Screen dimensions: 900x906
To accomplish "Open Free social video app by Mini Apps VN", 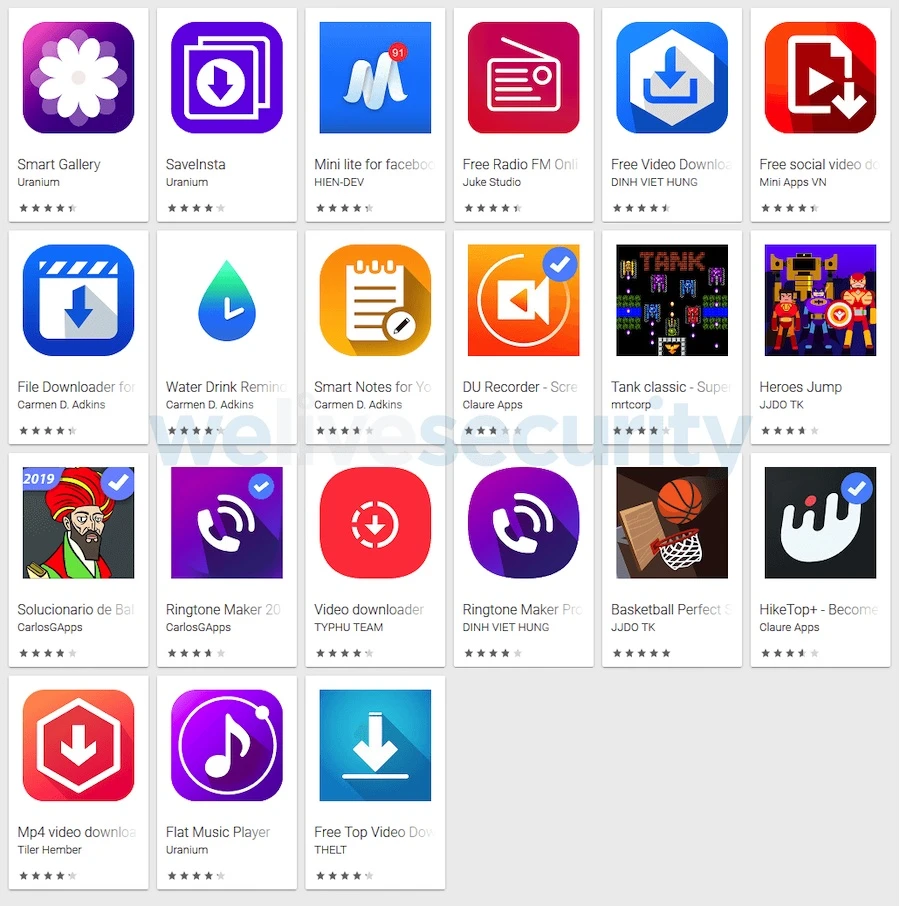I will pyautogui.click(x=820, y=78).
